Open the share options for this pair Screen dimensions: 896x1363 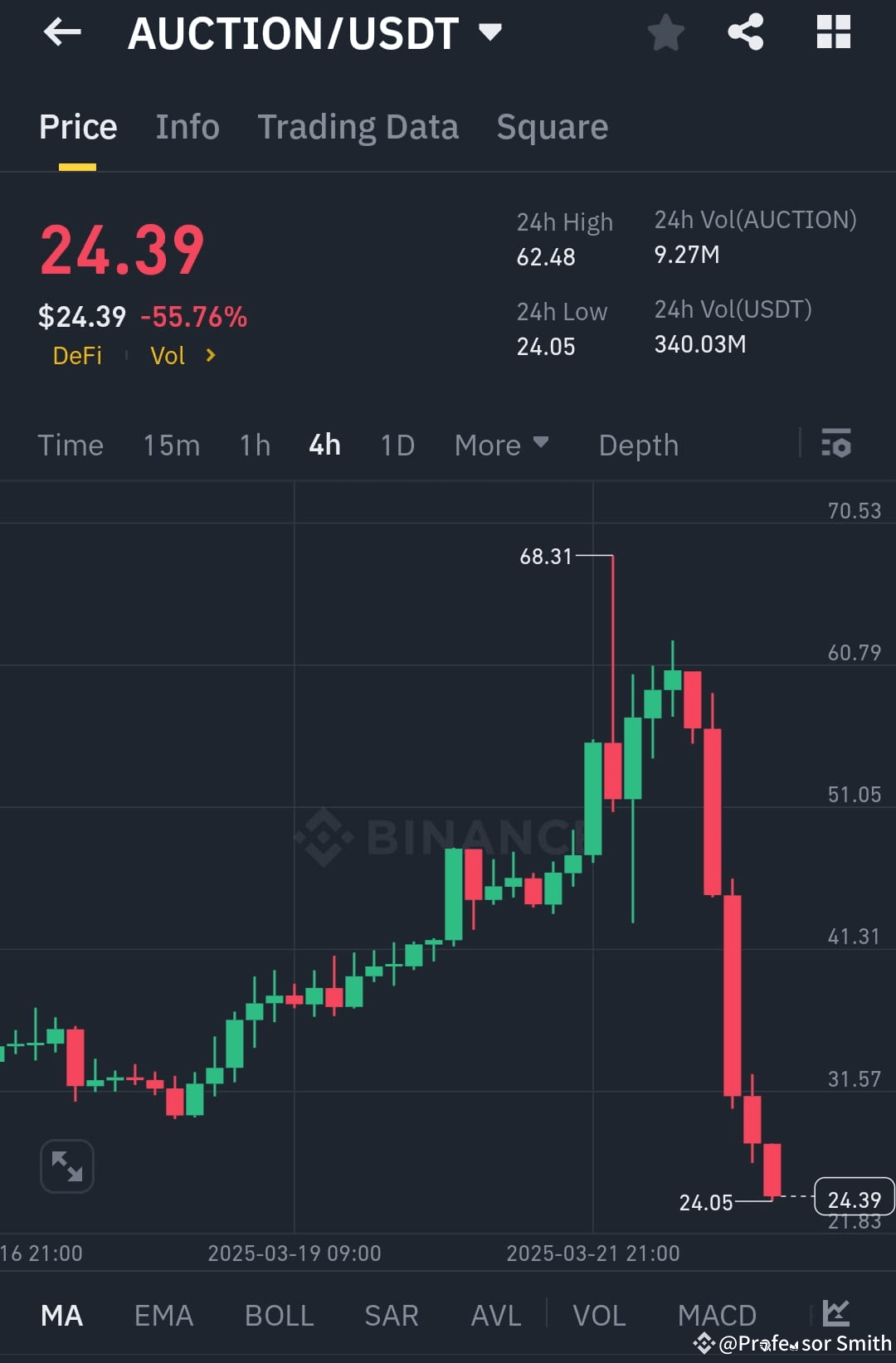tap(745, 32)
